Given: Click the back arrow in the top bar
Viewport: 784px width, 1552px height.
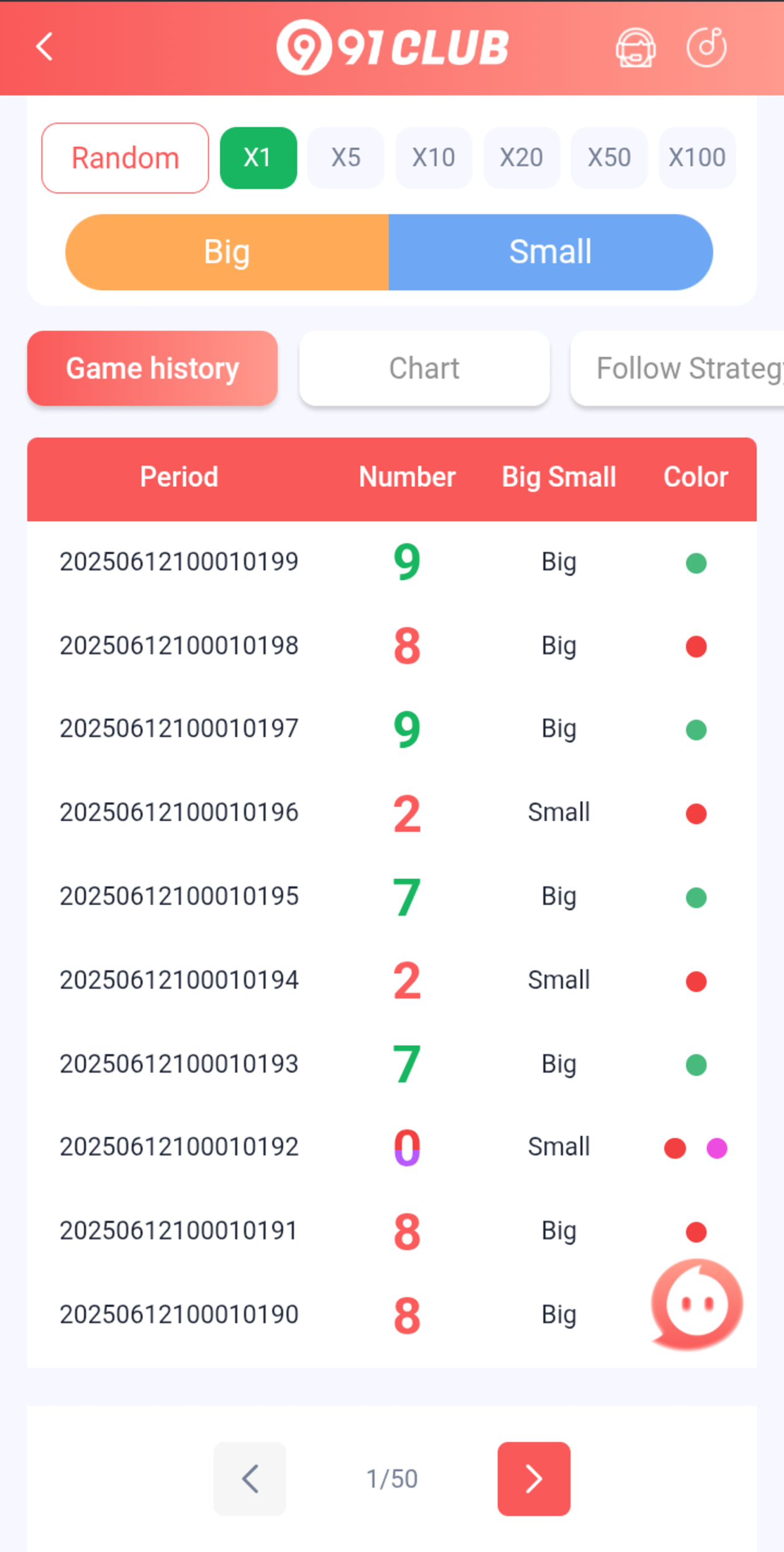Looking at the screenshot, I should tap(44, 47).
